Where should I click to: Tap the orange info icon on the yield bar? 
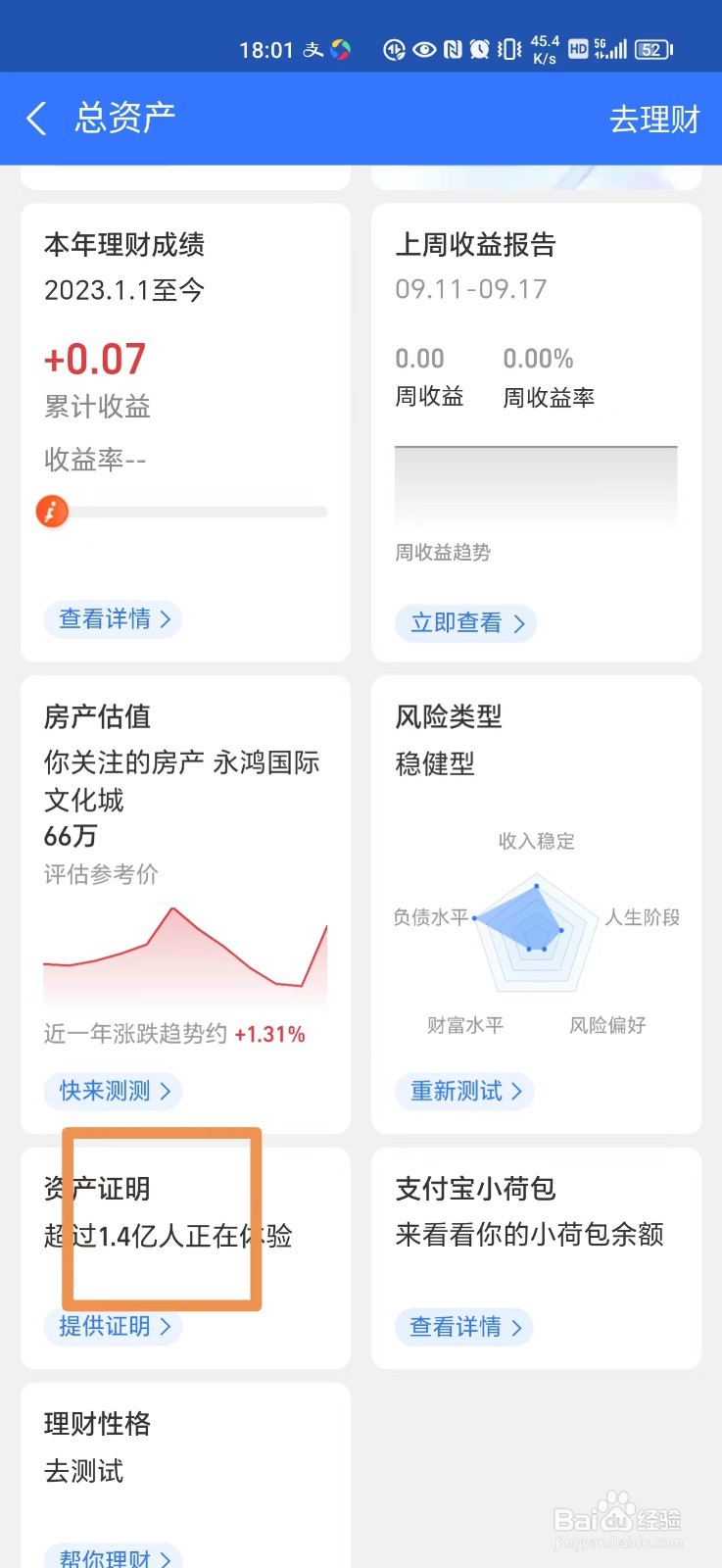52,511
